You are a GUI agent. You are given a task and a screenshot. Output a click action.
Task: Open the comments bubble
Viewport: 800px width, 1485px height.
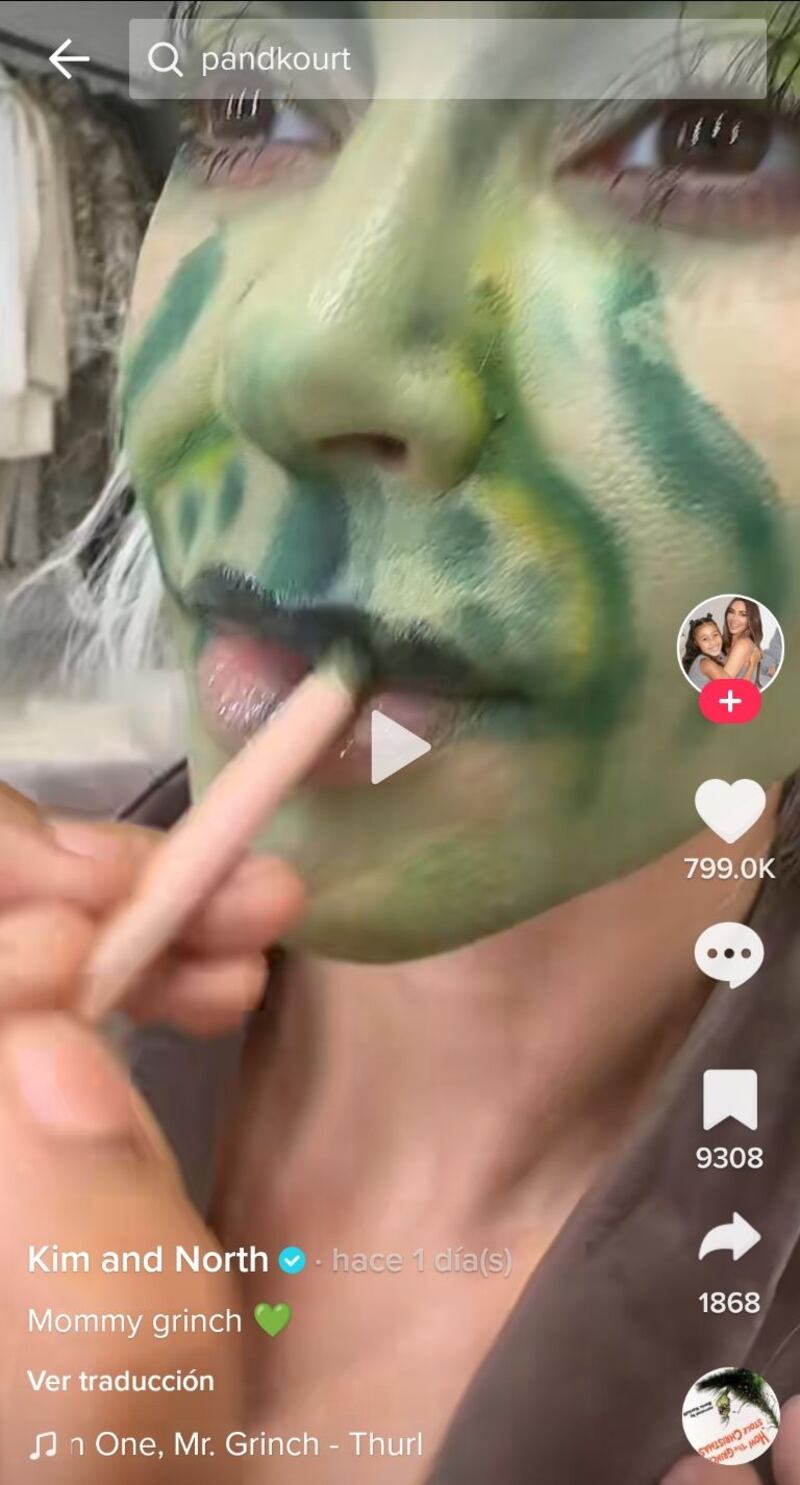[x=730, y=955]
